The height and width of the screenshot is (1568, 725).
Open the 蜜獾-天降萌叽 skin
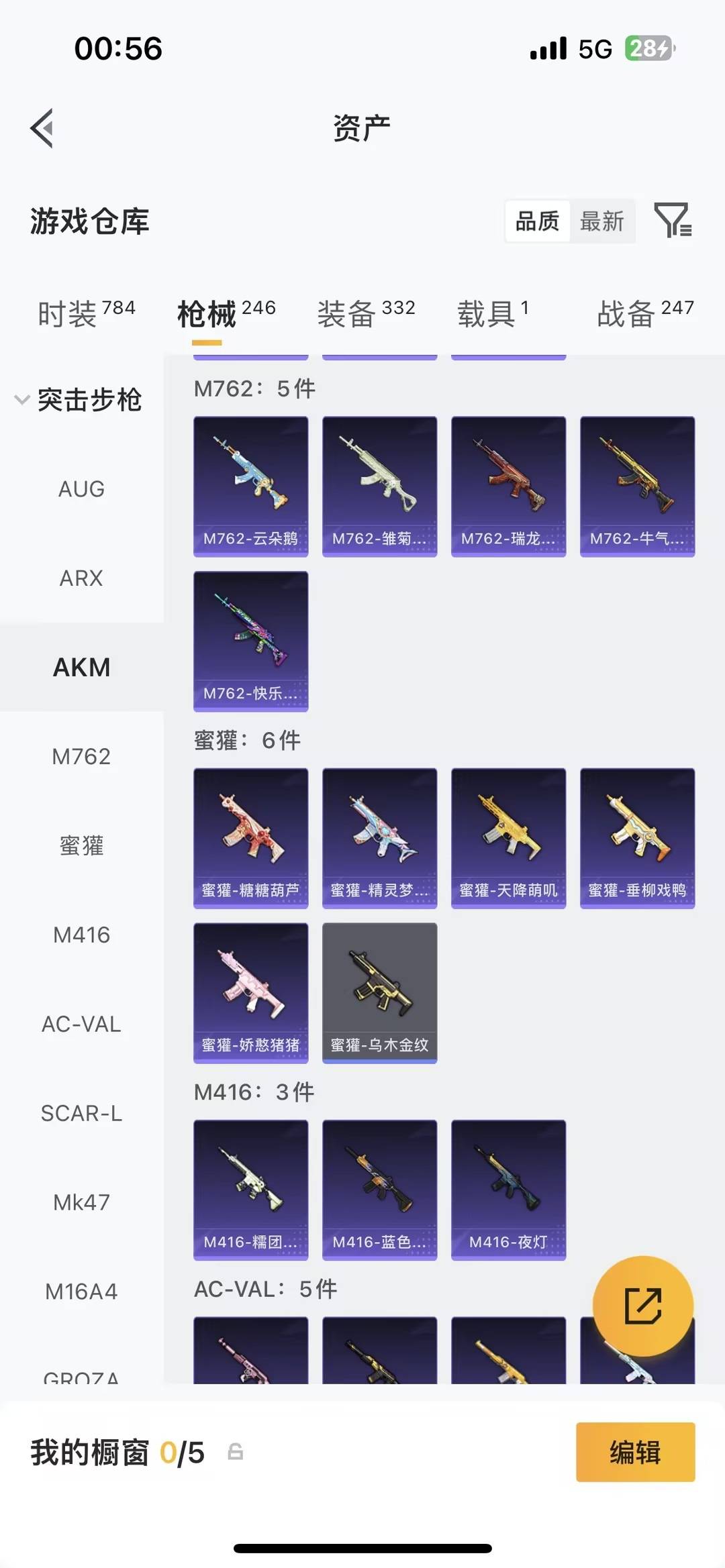pos(508,837)
